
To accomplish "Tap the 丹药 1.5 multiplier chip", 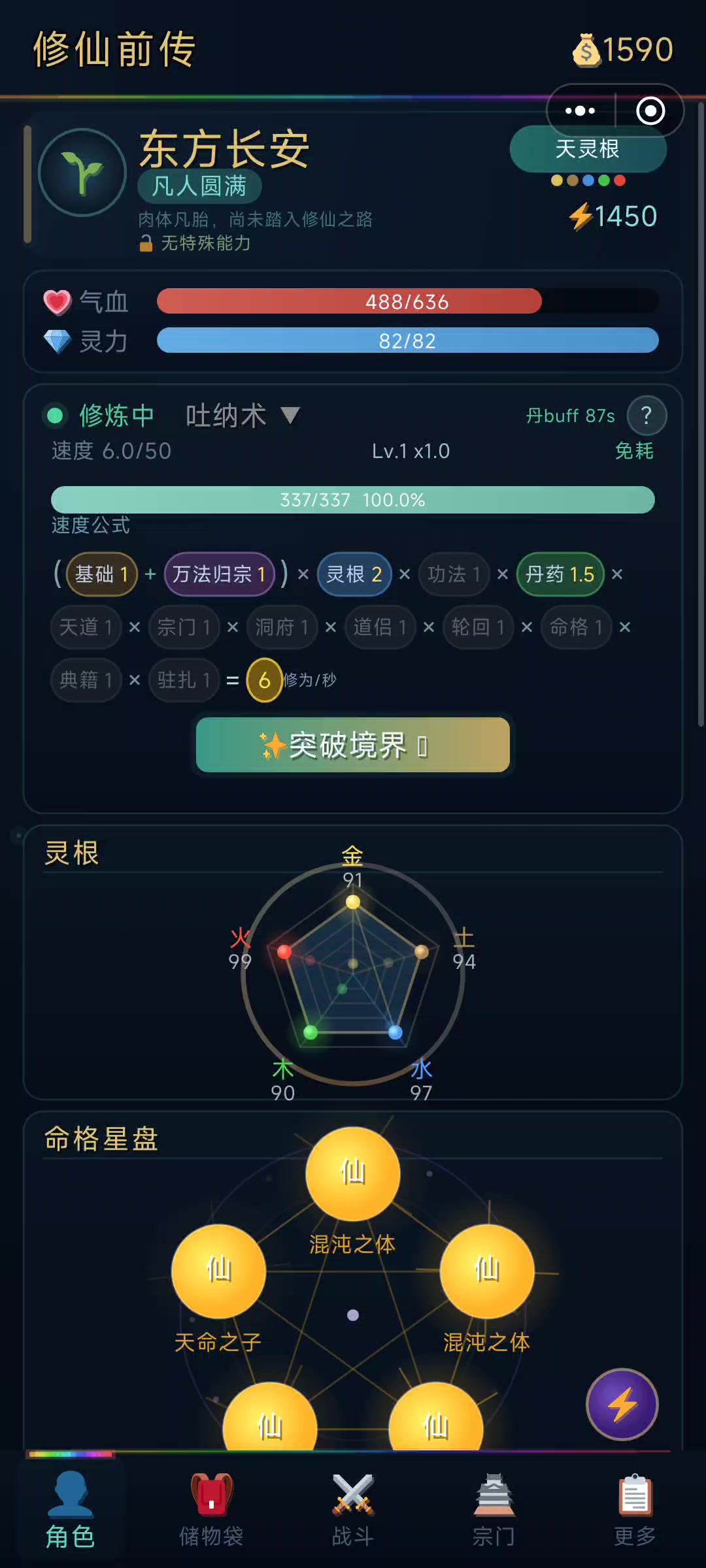I will click(560, 574).
